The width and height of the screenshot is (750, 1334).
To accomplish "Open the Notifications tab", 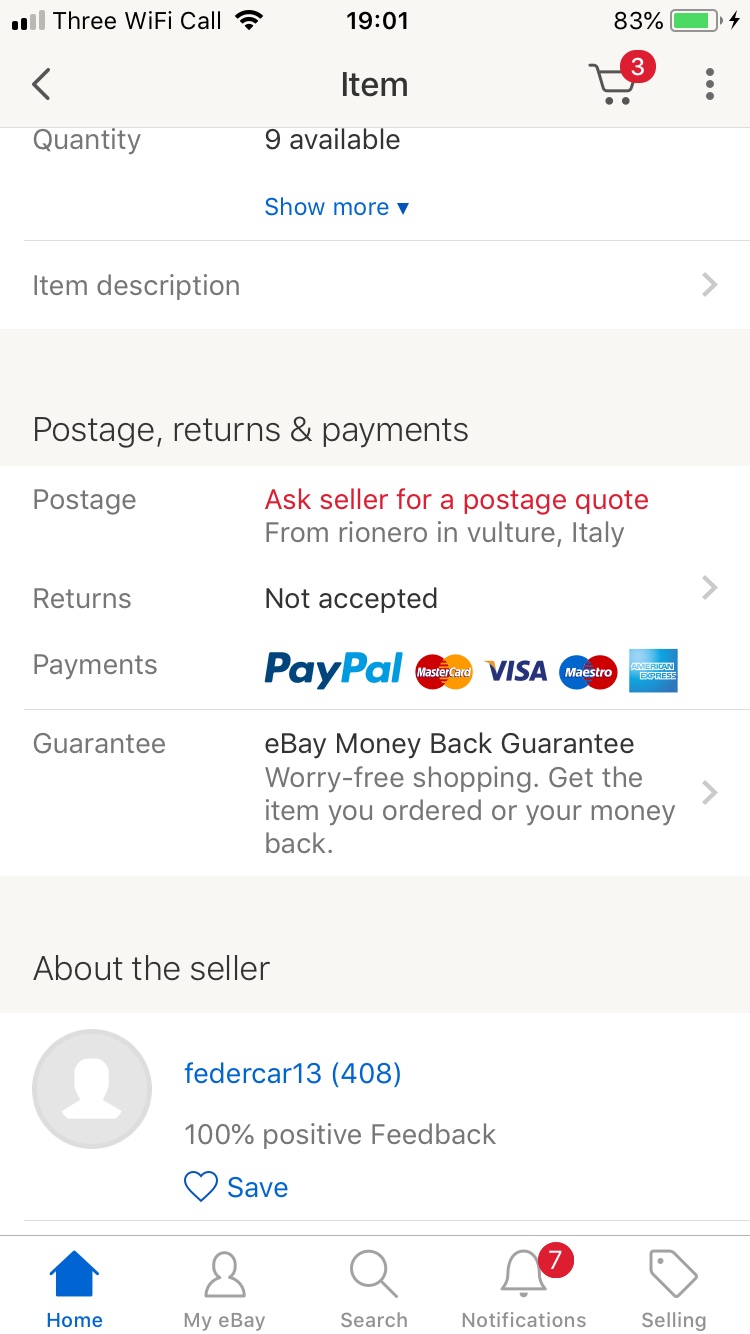I will (x=524, y=1290).
